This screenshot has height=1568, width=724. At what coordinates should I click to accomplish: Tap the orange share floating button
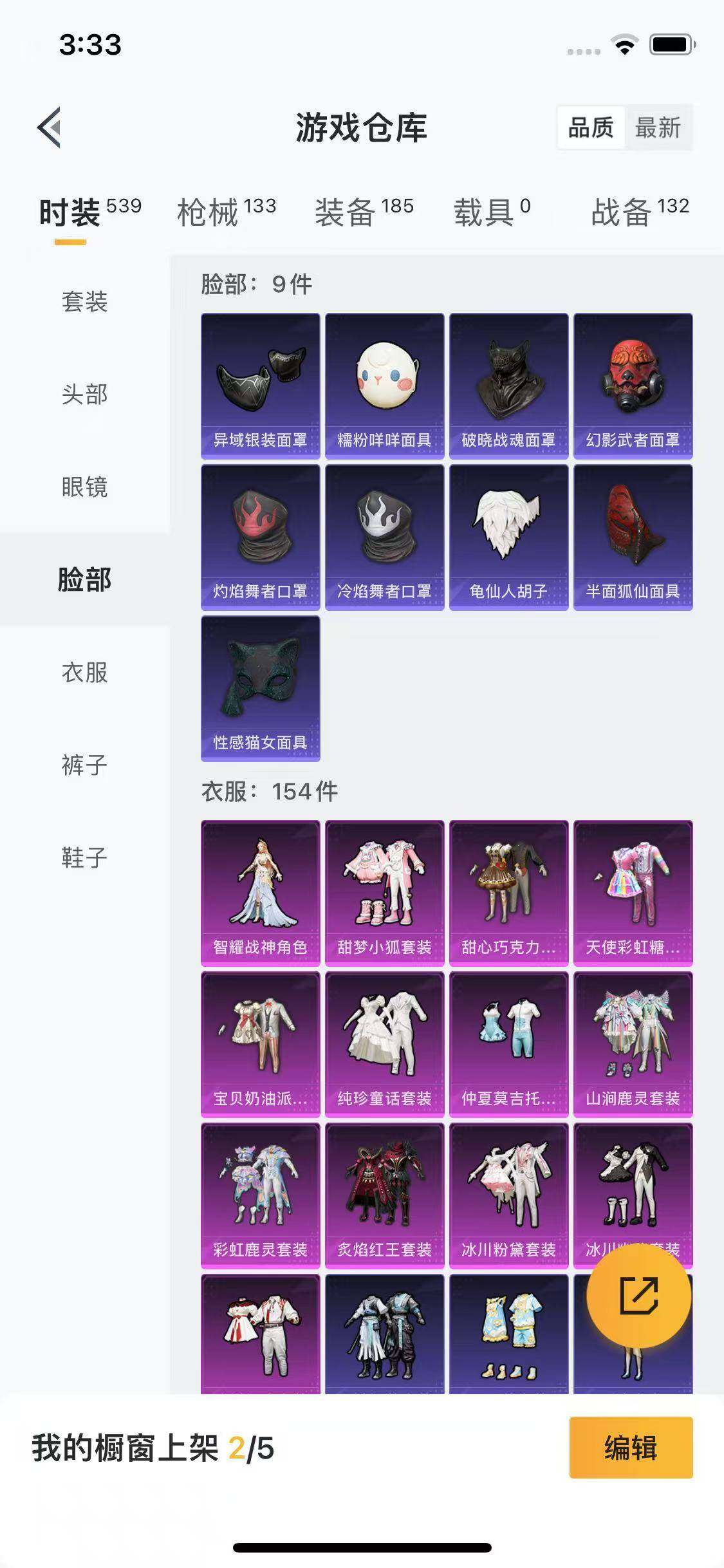click(x=639, y=1296)
